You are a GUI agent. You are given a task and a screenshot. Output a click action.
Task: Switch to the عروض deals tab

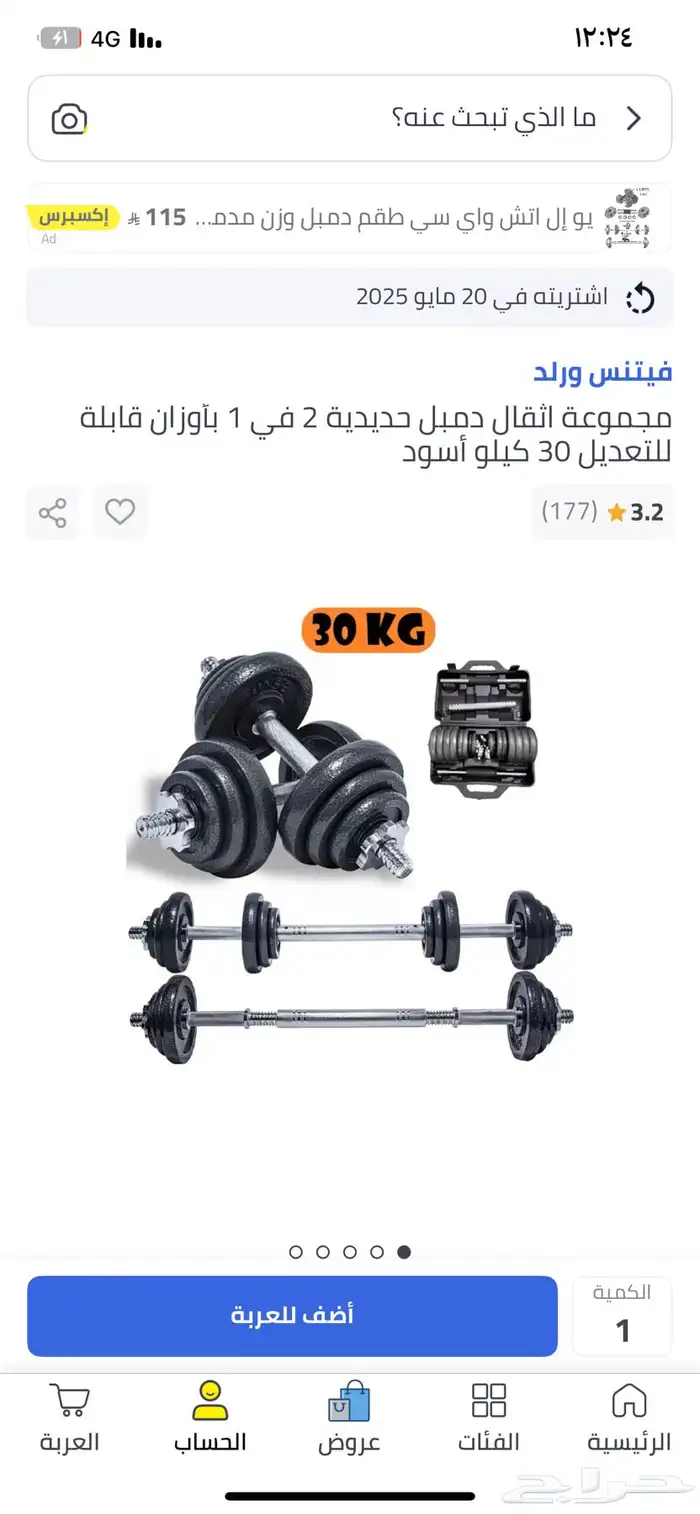349,1418
